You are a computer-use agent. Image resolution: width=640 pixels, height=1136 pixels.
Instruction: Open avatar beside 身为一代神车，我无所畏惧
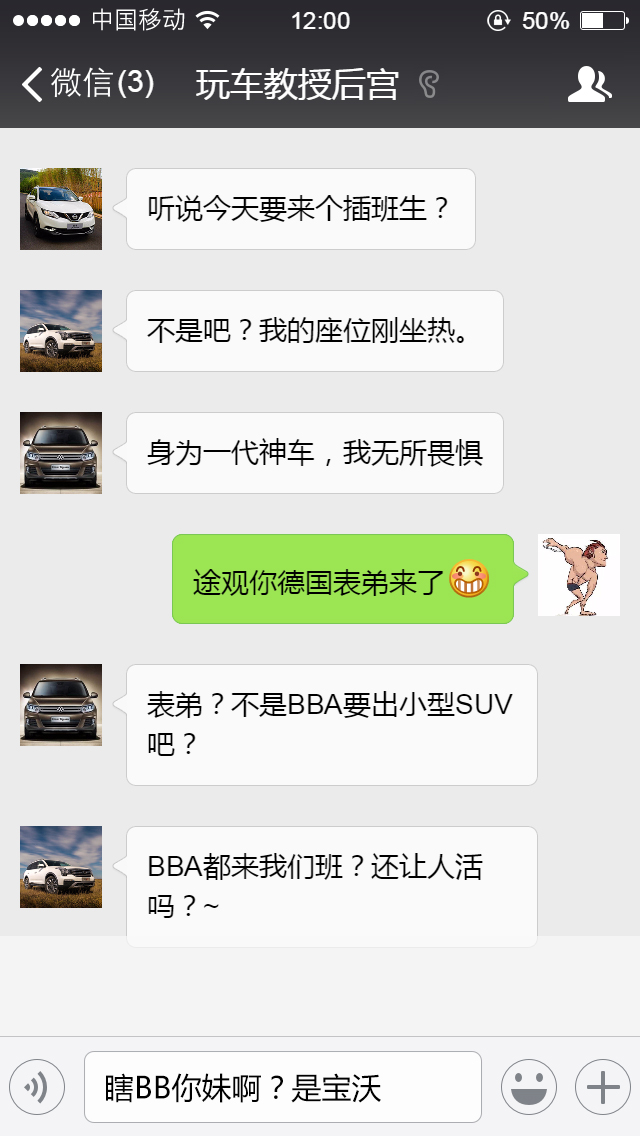pyautogui.click(x=61, y=453)
